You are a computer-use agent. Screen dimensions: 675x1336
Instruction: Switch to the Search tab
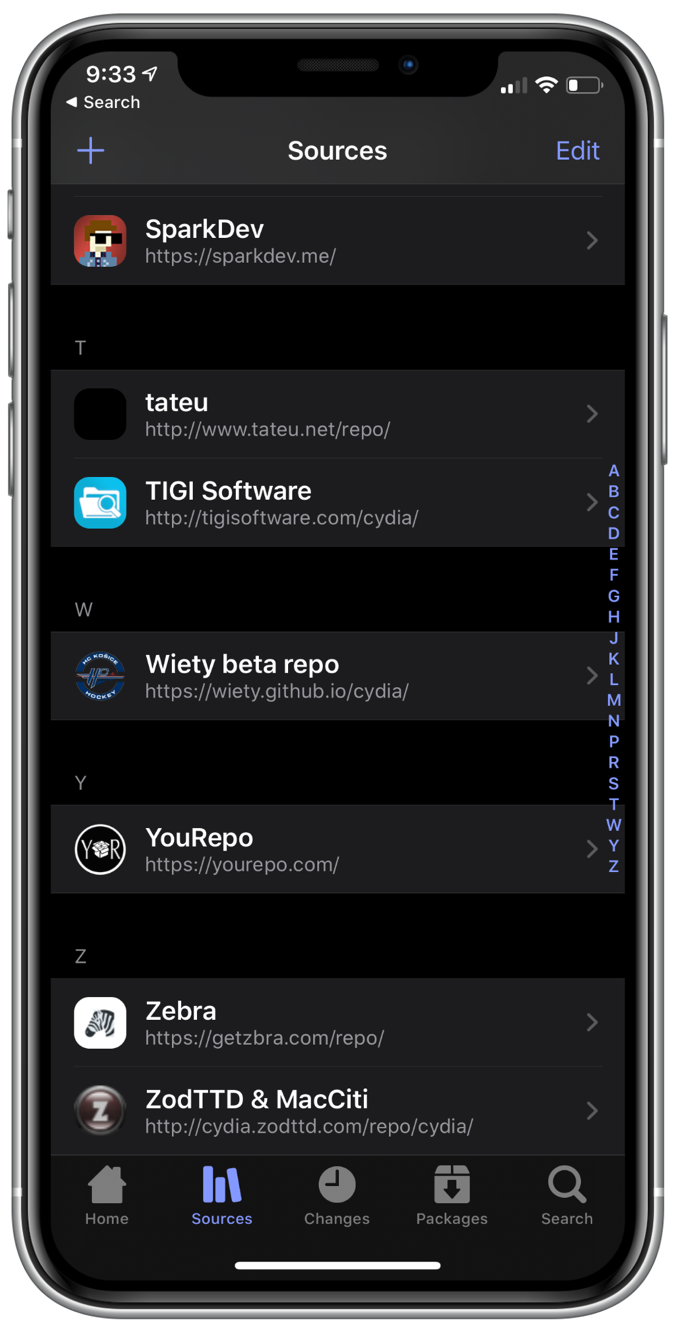click(567, 1197)
